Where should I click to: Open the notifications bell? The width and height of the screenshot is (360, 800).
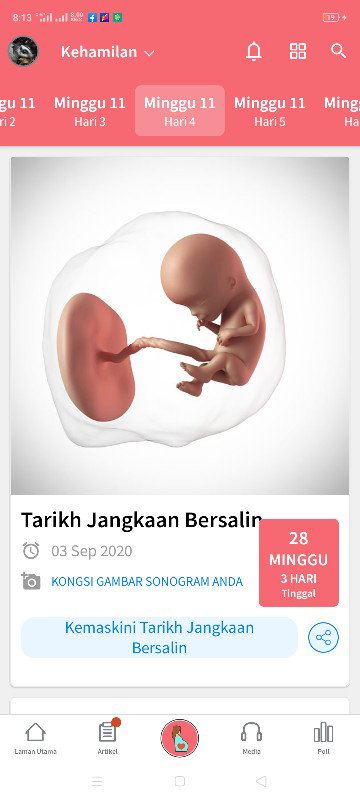coord(254,52)
